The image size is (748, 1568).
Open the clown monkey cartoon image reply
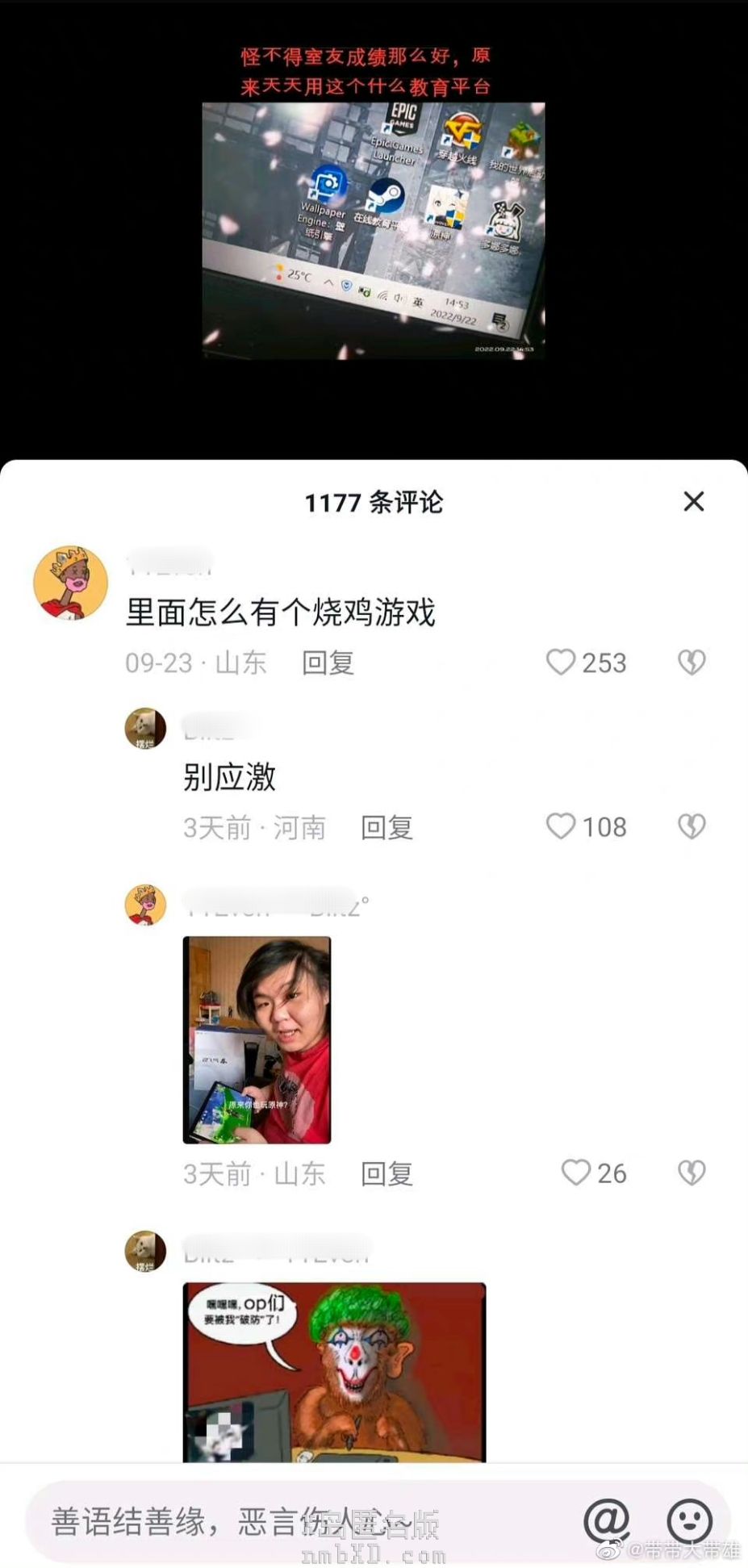pos(334,1372)
